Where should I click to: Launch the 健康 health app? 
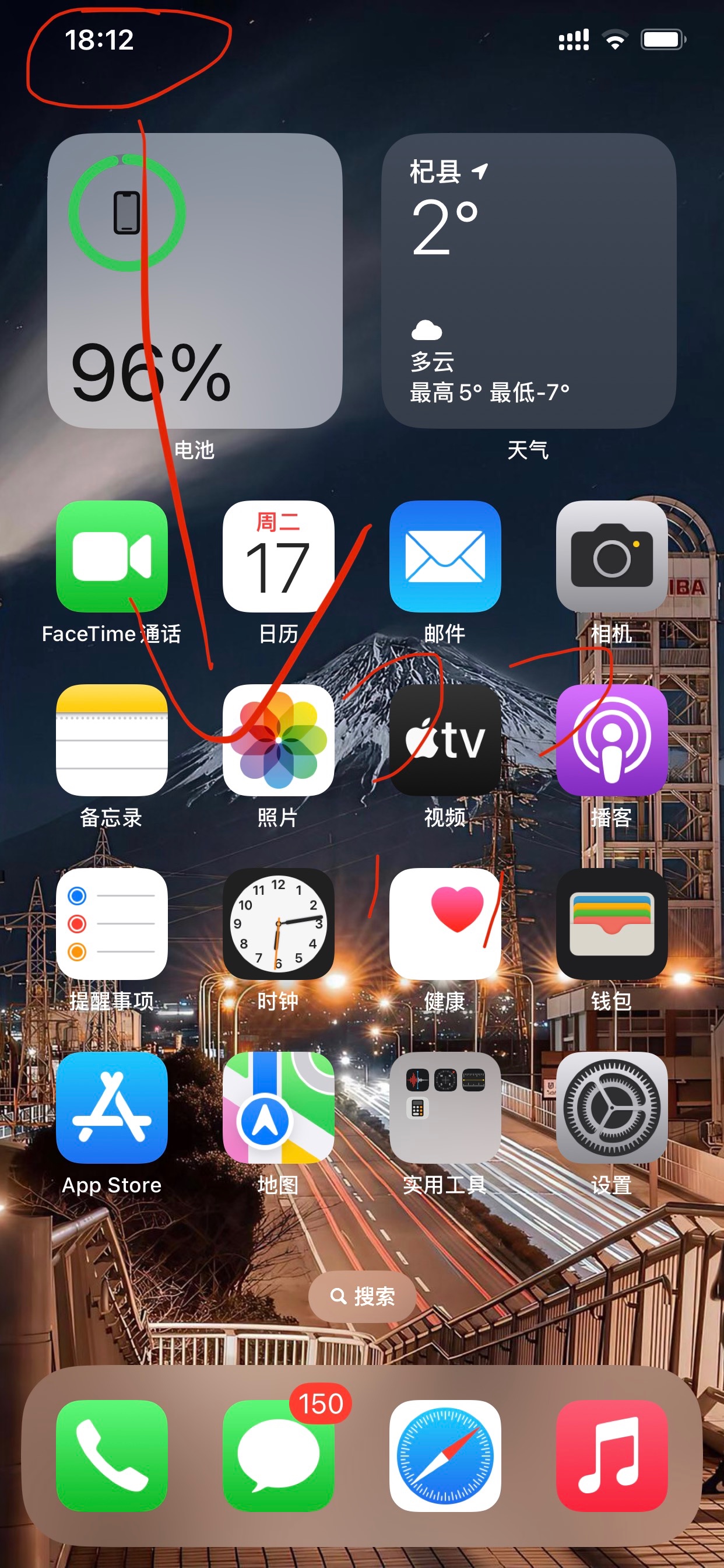[445, 923]
